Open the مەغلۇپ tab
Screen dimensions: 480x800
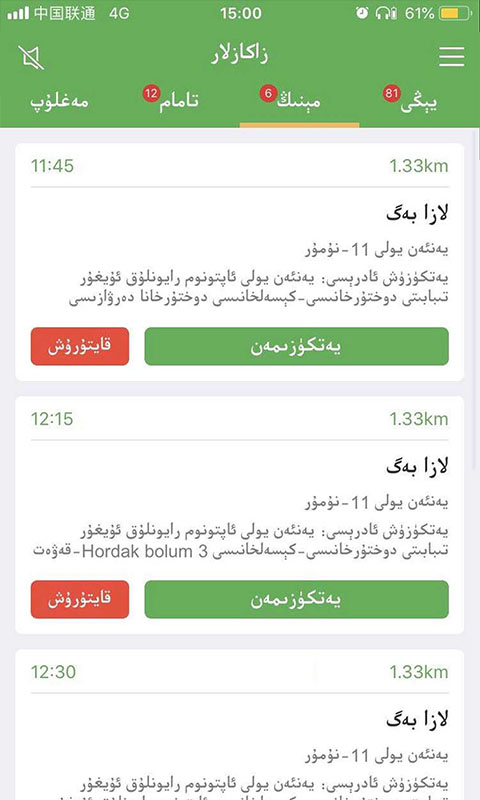click(x=59, y=102)
